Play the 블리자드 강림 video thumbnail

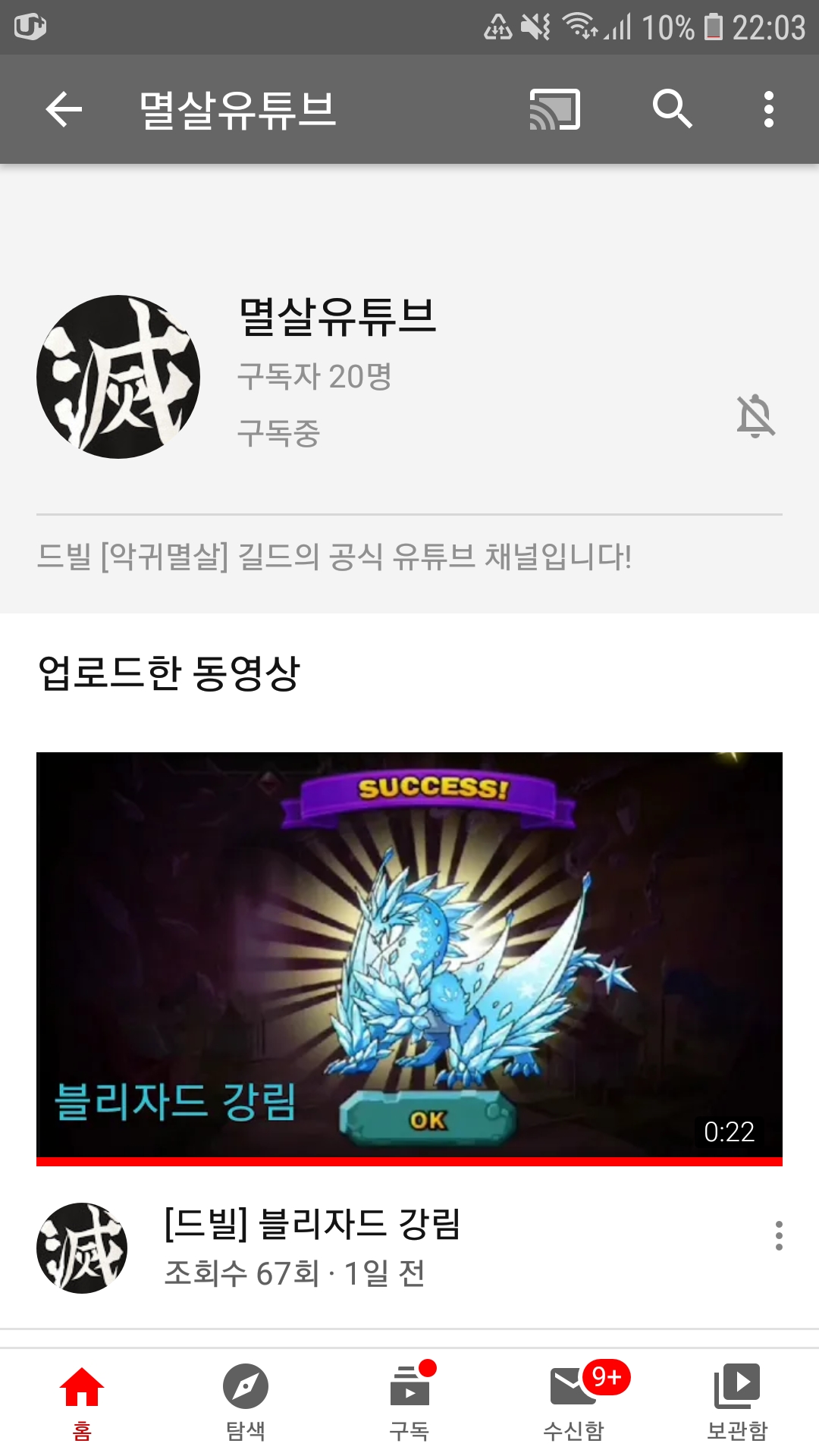[409, 955]
